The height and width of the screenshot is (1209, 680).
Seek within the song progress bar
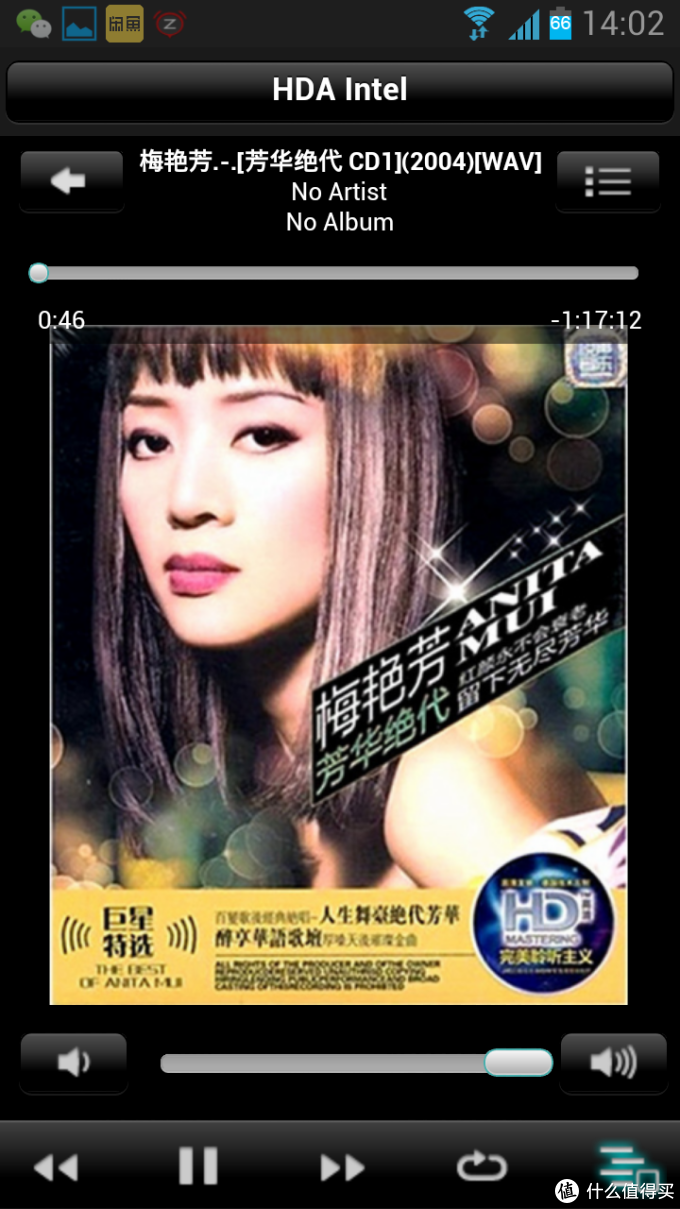click(338, 273)
